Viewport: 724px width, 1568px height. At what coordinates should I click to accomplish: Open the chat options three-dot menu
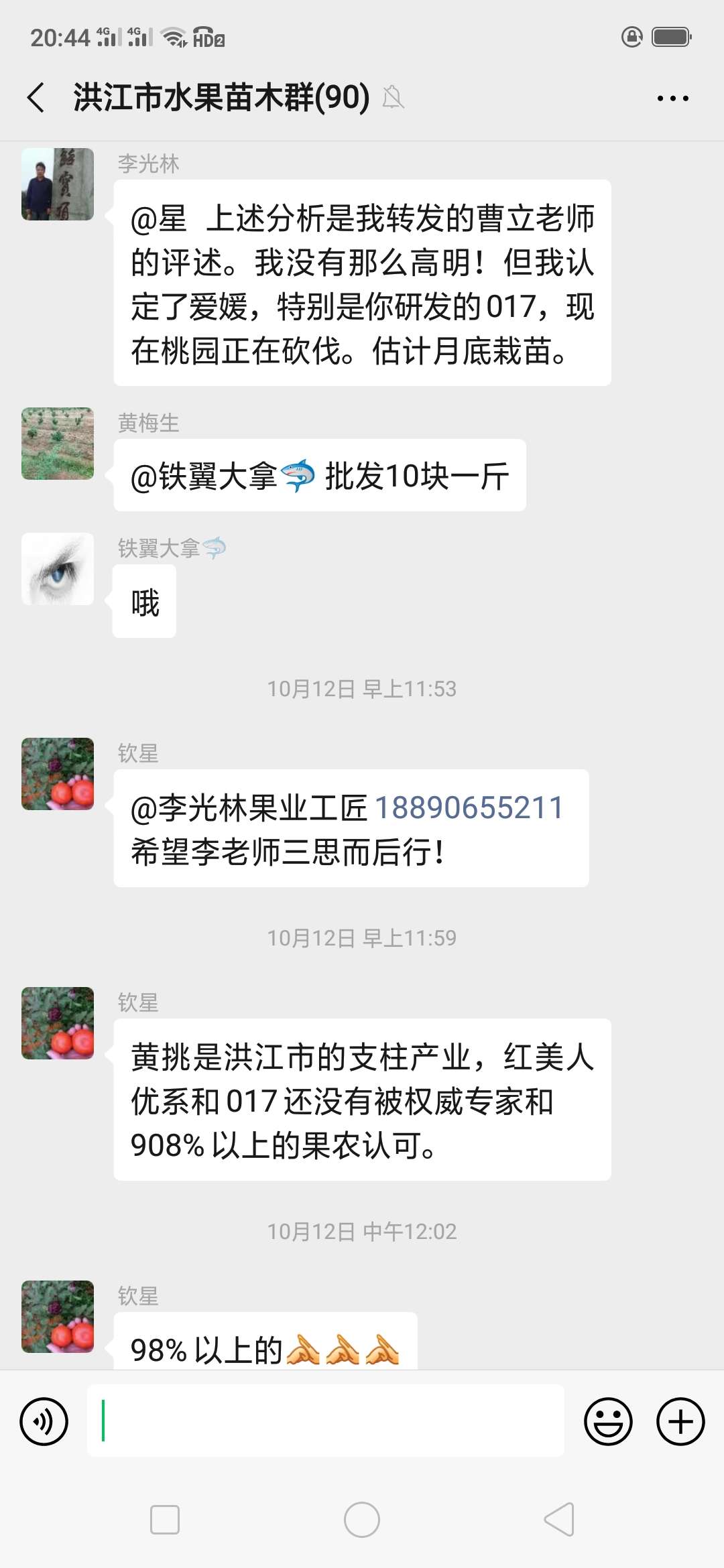(672, 99)
